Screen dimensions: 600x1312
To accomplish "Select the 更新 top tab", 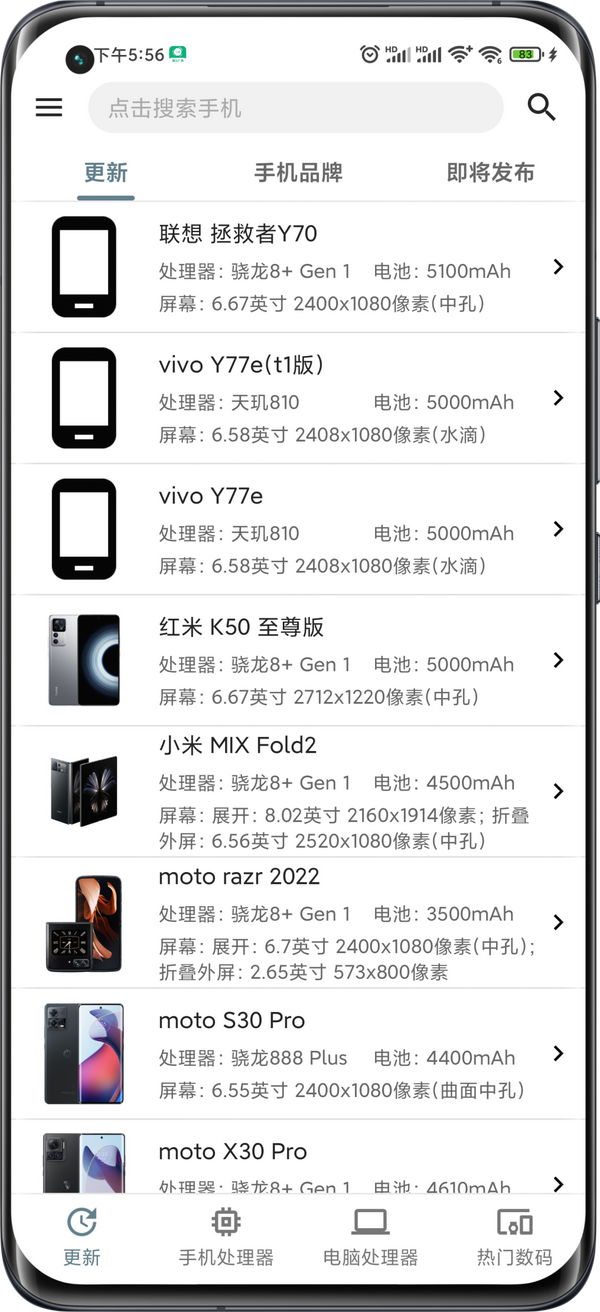I will coord(106,172).
